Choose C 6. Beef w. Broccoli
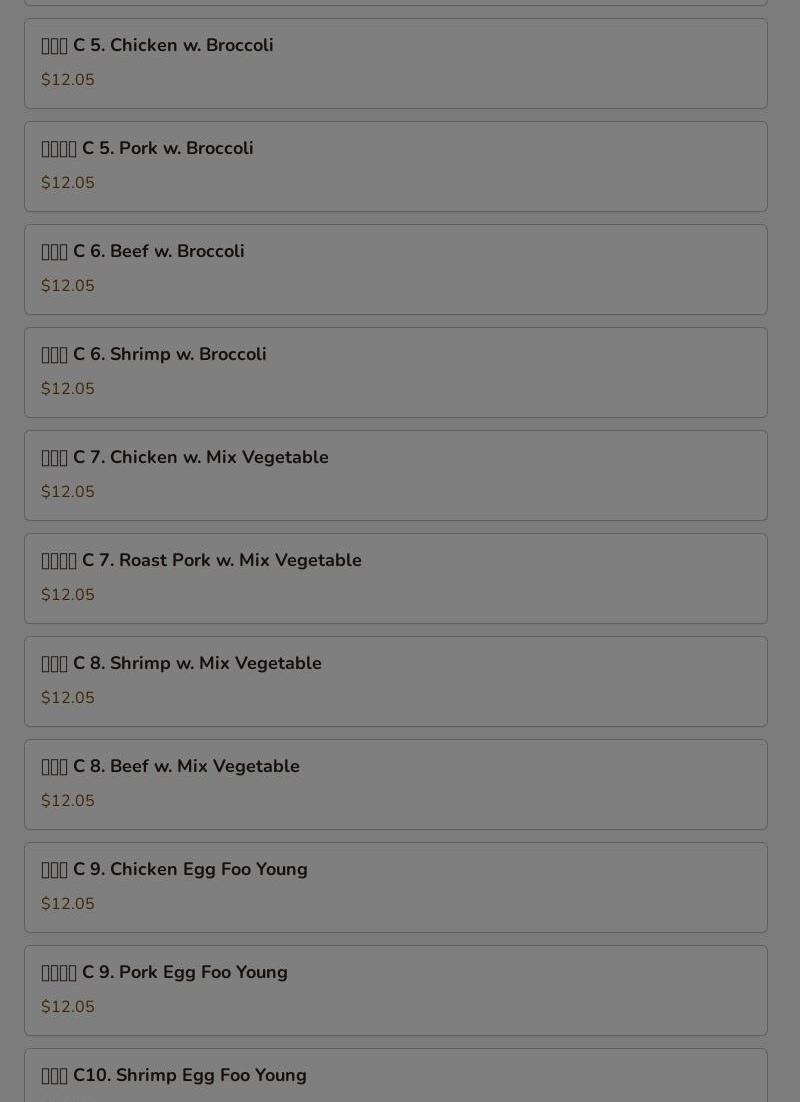 [x=395, y=269]
